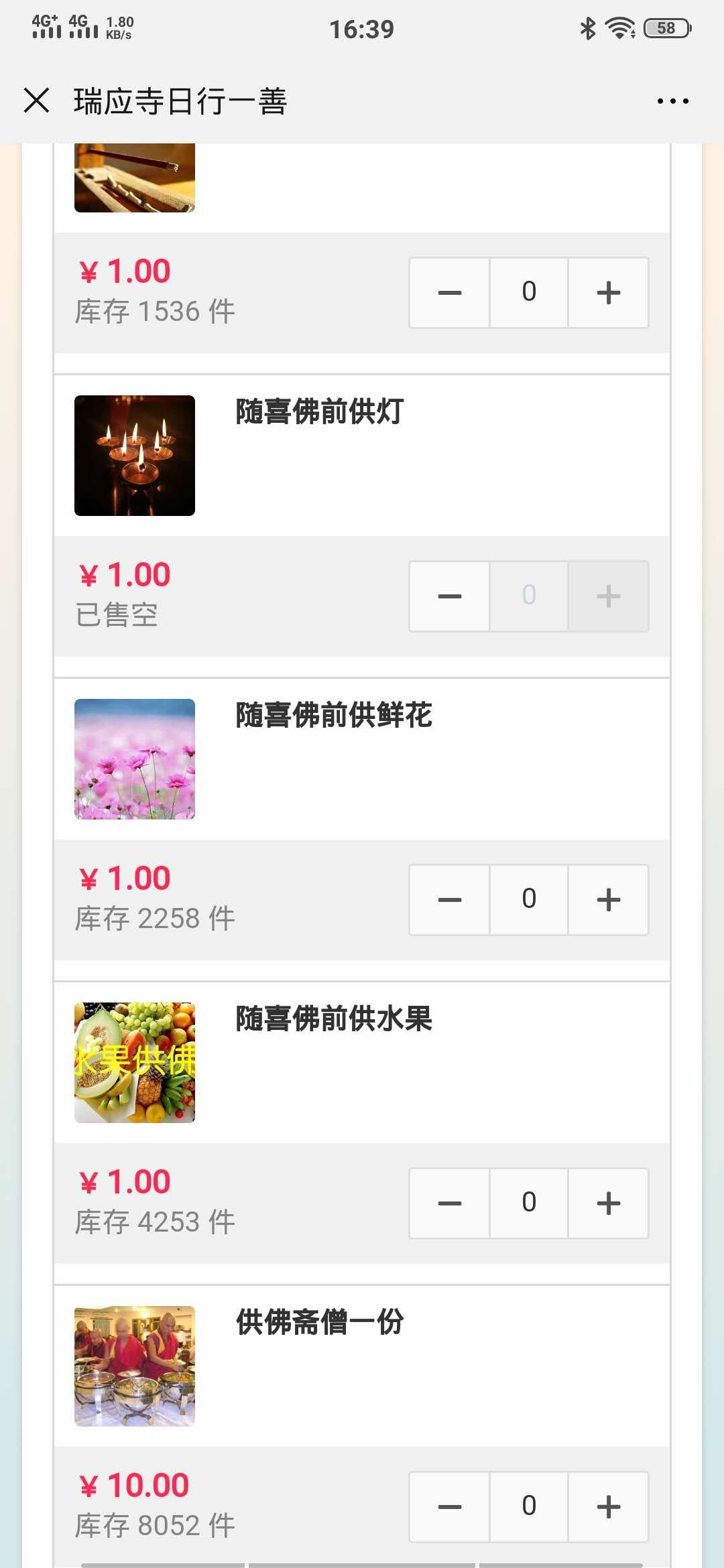Open the 随喜佛前供灯 candle image
Viewport: 724px width, 1568px height.
[x=135, y=456]
